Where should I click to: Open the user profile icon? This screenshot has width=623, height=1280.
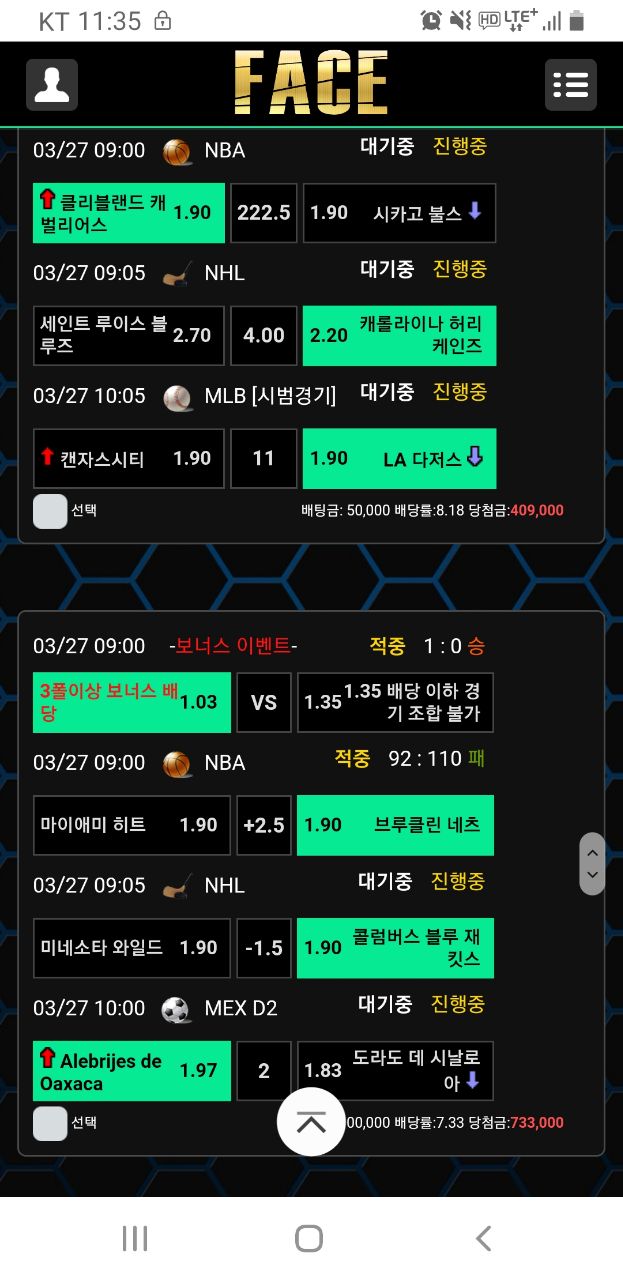[52, 84]
